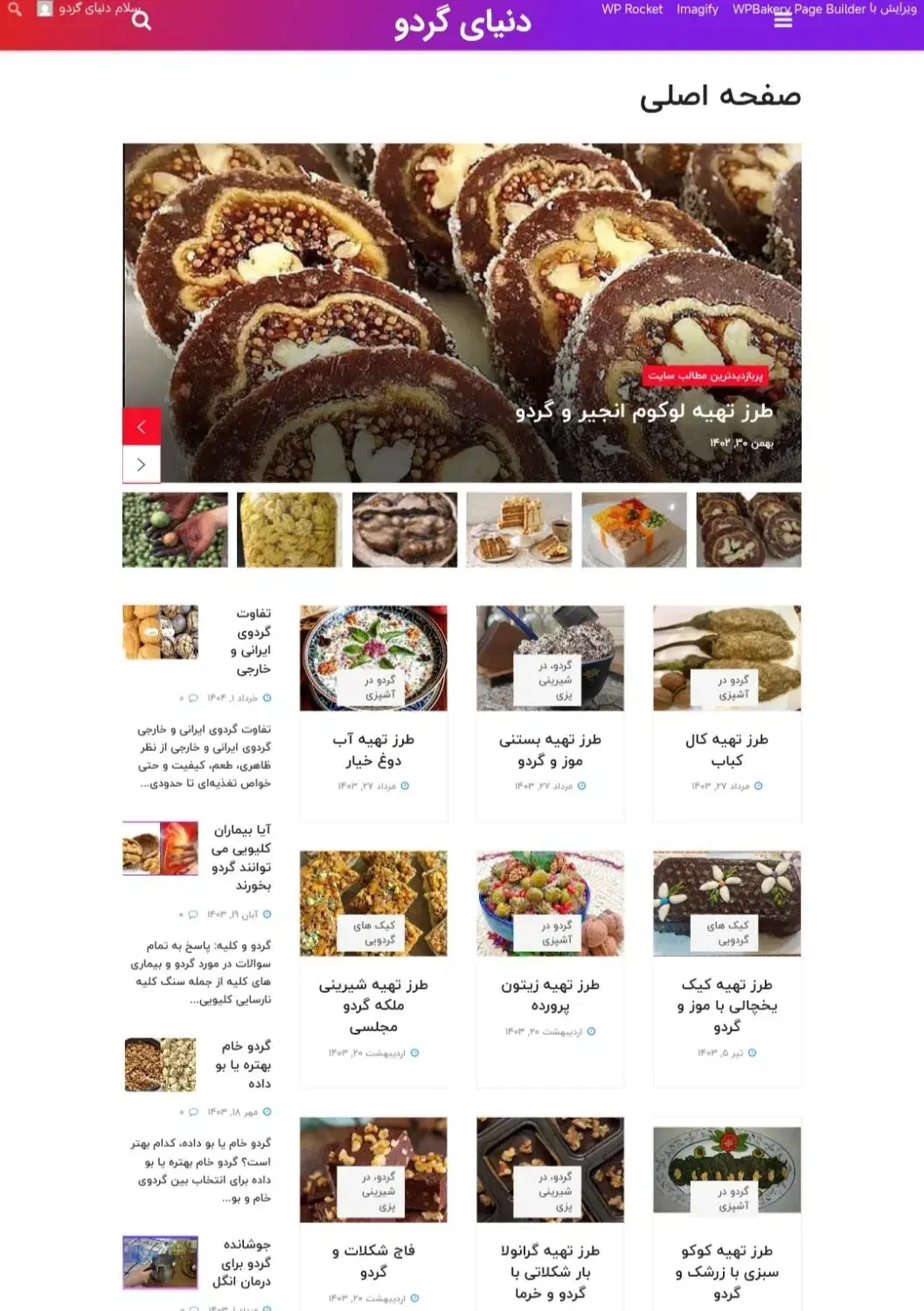Go to previous slide with red arrow
The width and height of the screenshot is (924, 1311).
142,427
